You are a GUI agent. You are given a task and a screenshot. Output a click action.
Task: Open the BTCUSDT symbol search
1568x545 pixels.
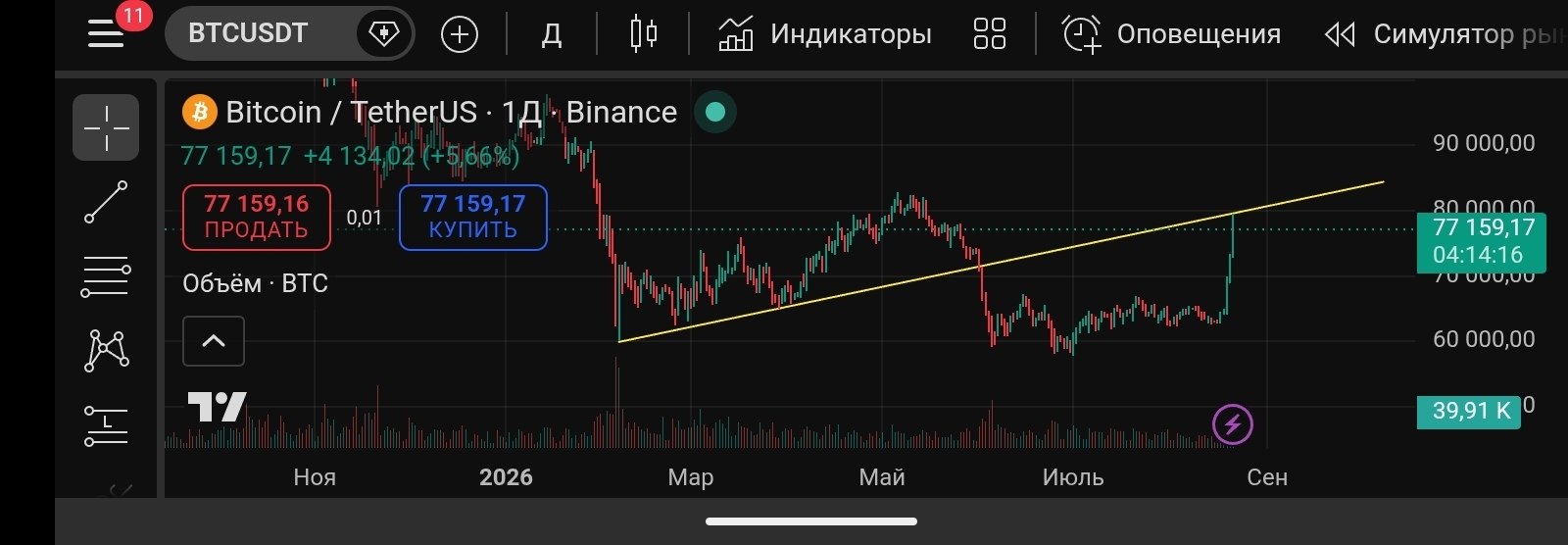click(248, 33)
